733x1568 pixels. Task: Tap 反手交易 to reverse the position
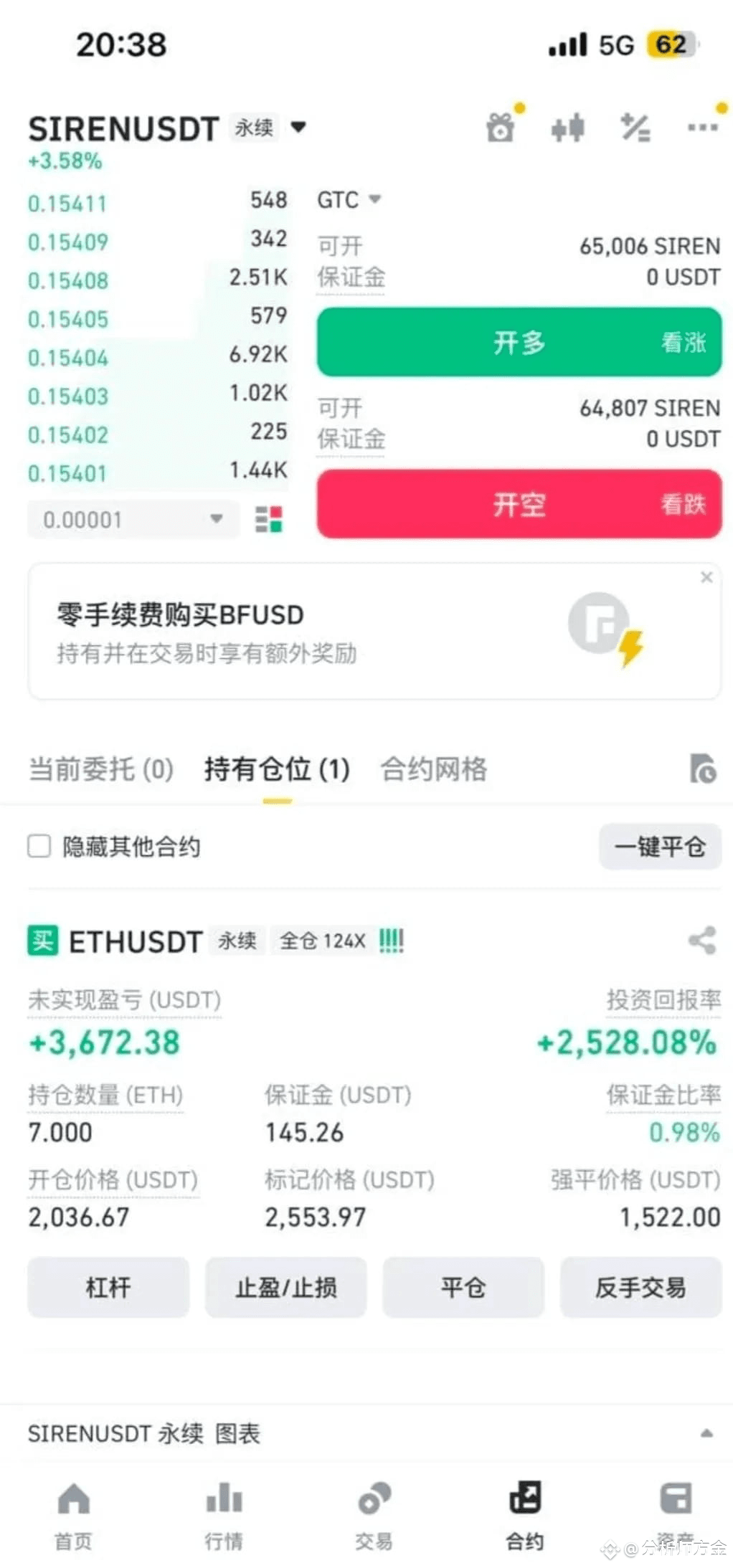point(640,1287)
